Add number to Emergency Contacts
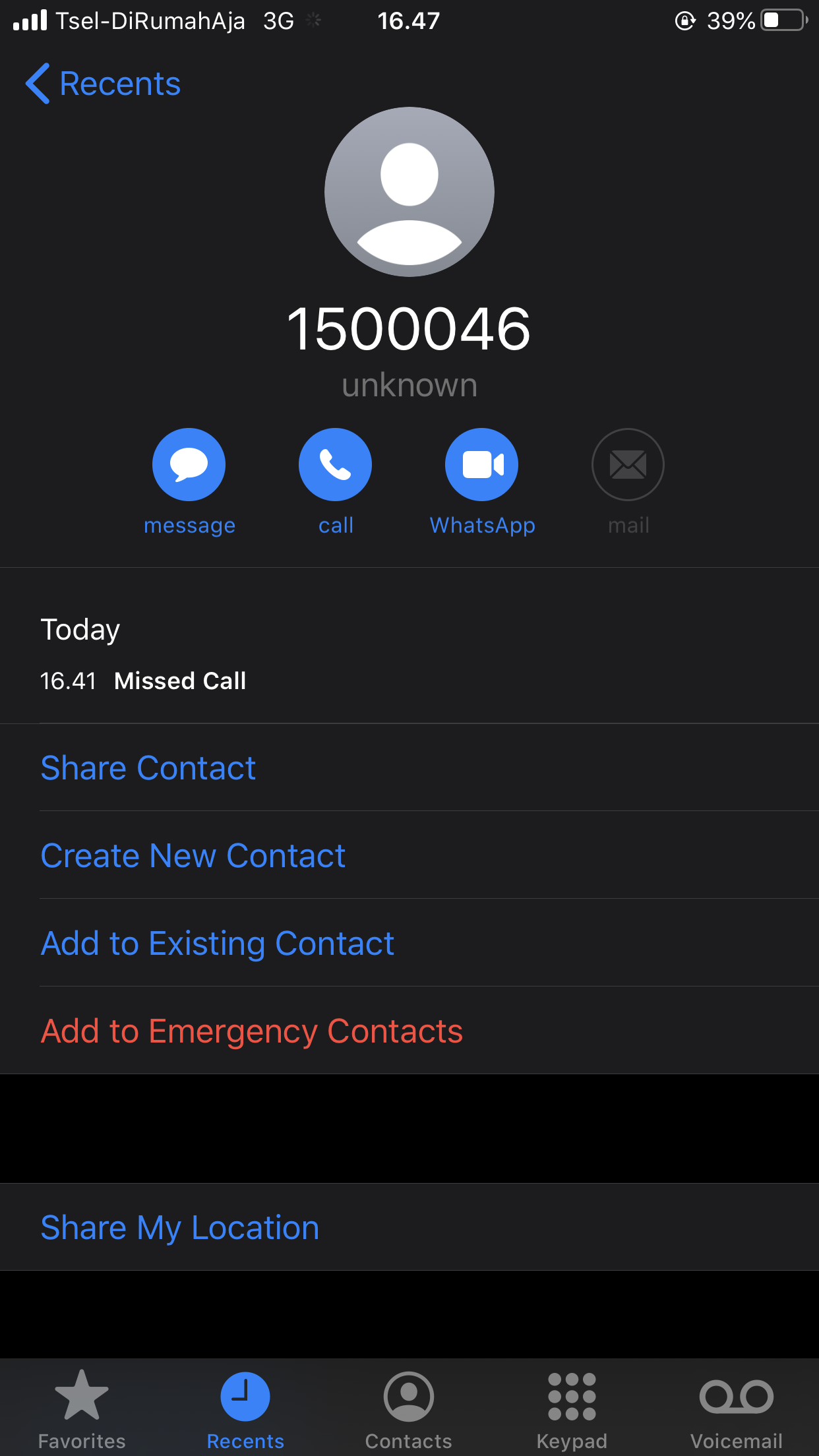Viewport: 819px width, 1456px height. click(x=252, y=1031)
